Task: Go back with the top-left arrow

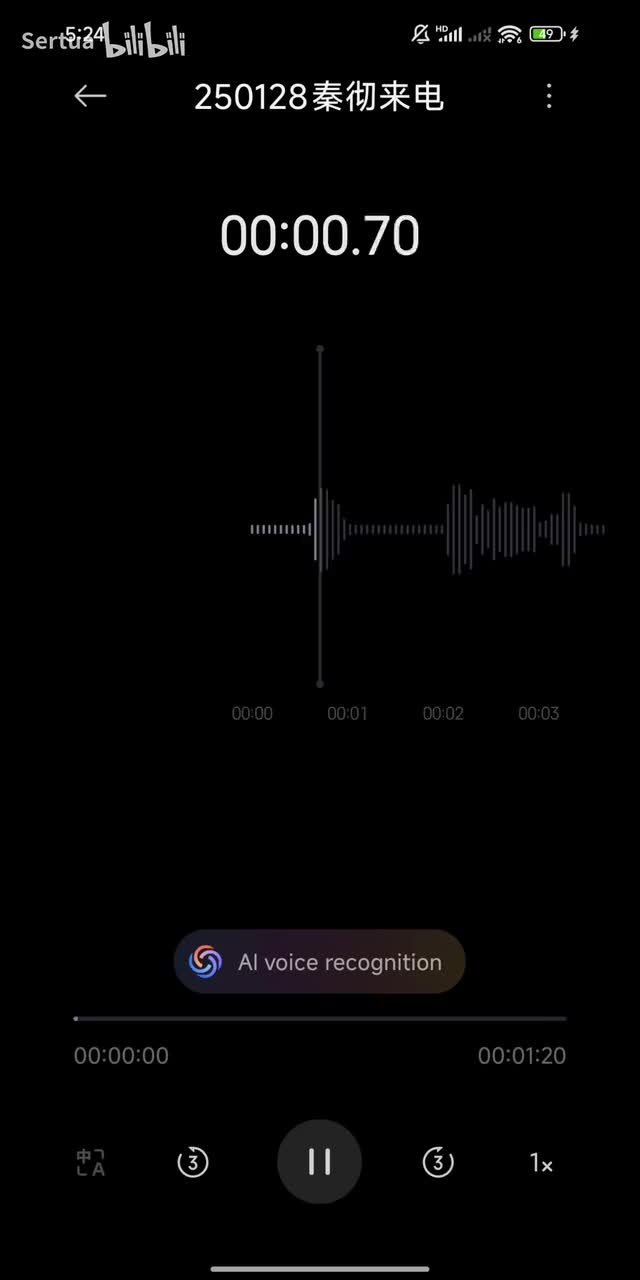Action: click(90, 96)
